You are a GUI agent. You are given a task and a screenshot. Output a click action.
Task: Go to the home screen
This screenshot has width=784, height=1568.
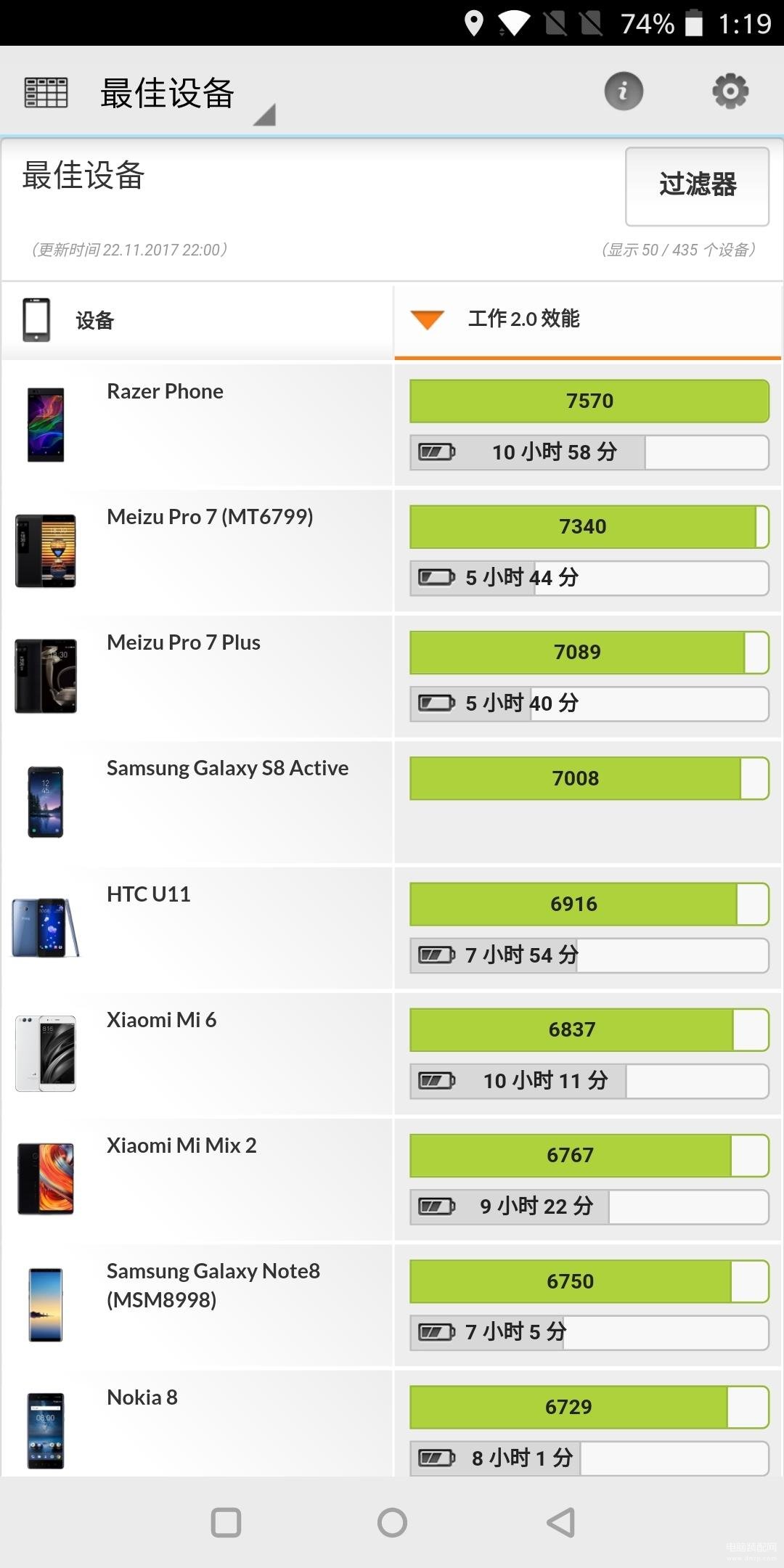click(392, 1522)
